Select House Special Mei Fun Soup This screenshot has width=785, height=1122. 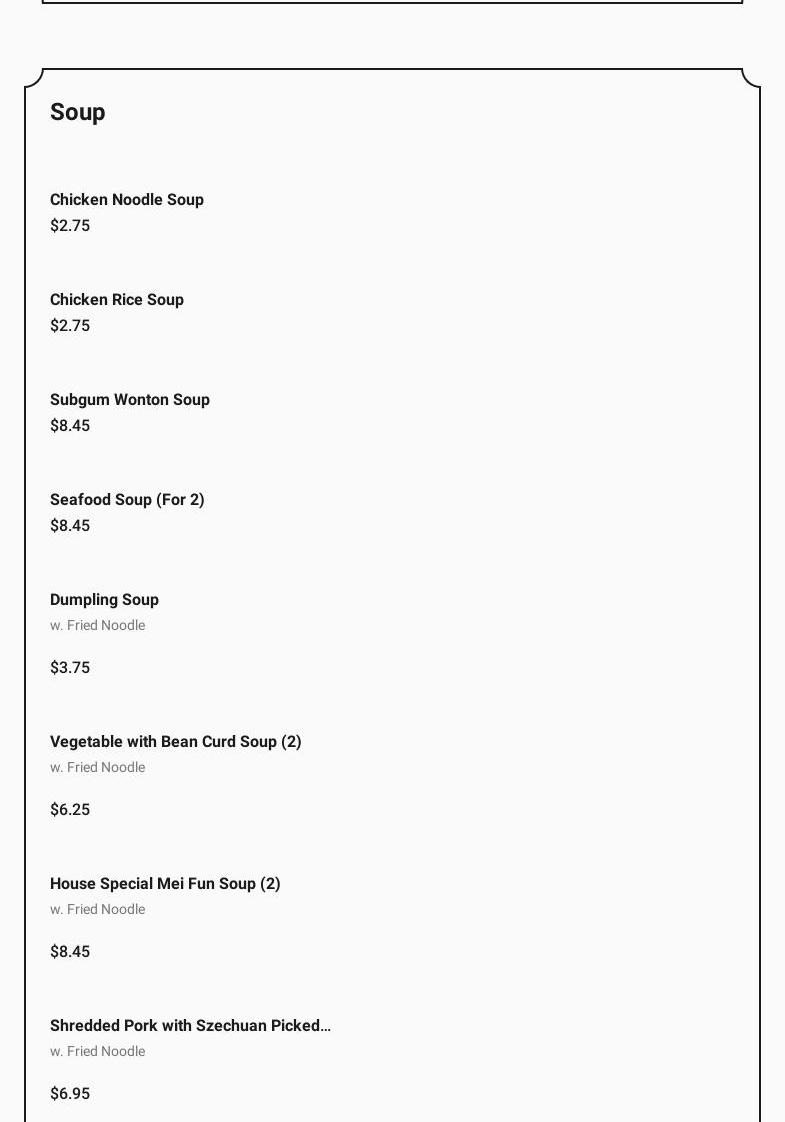pyautogui.click(x=165, y=884)
